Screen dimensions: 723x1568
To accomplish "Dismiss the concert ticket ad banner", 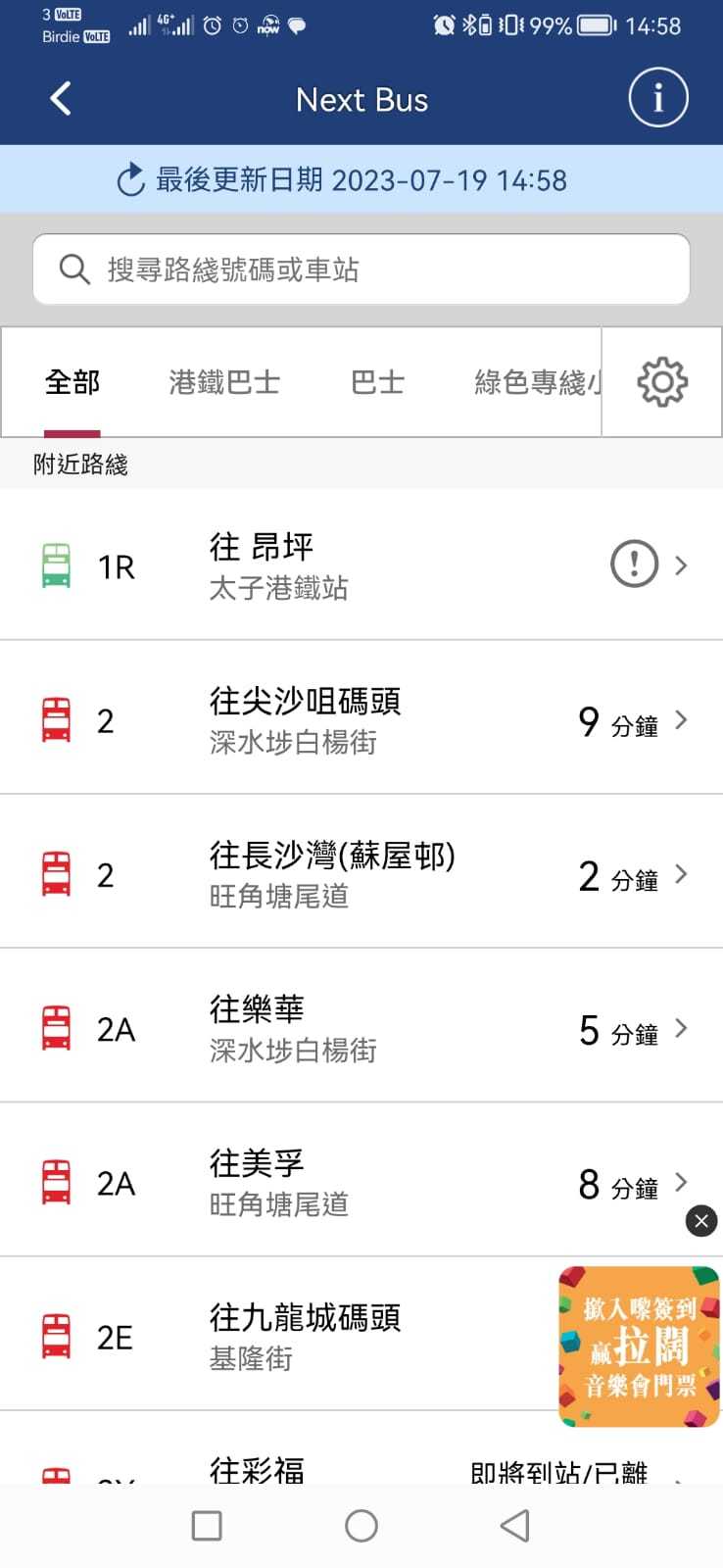I will pyautogui.click(x=700, y=1221).
